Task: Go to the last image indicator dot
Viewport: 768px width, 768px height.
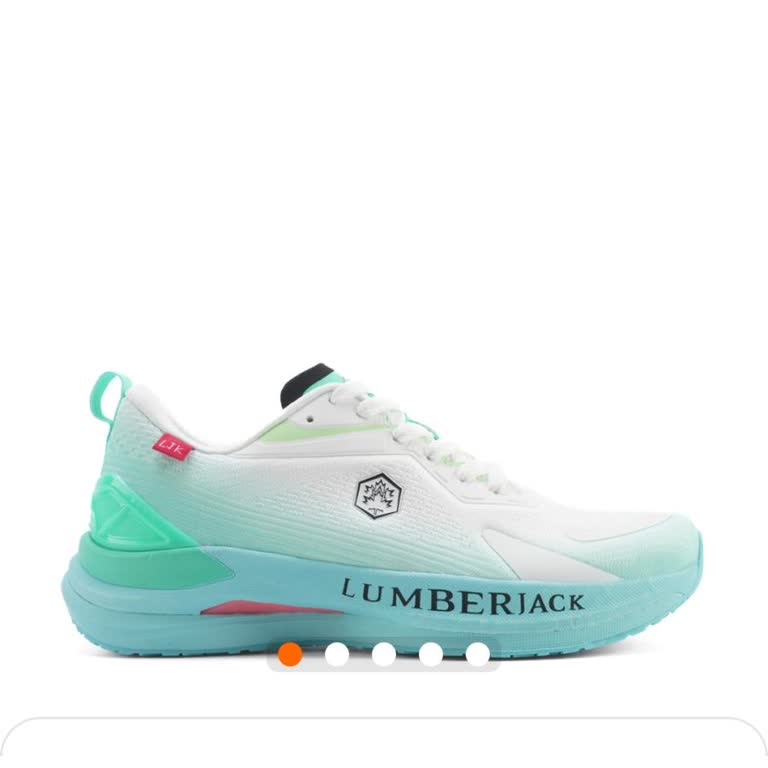Action: pyautogui.click(x=478, y=654)
